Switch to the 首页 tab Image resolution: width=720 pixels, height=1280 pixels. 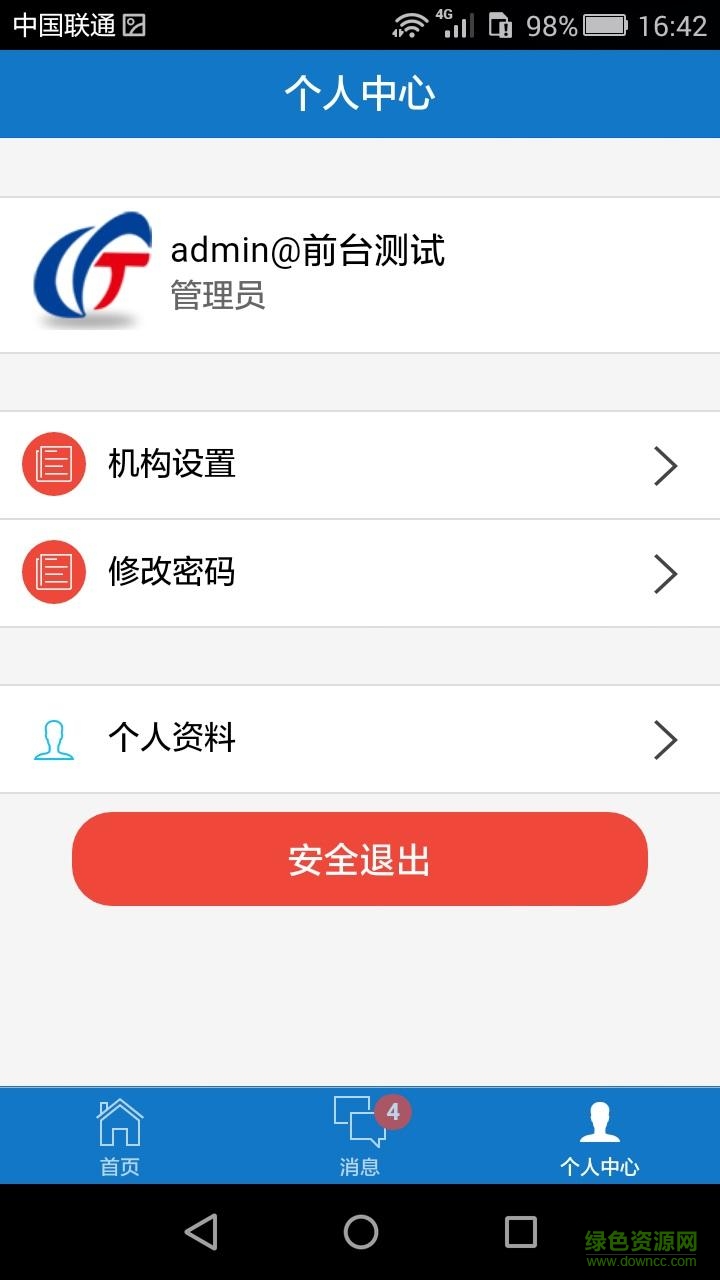(119, 1135)
